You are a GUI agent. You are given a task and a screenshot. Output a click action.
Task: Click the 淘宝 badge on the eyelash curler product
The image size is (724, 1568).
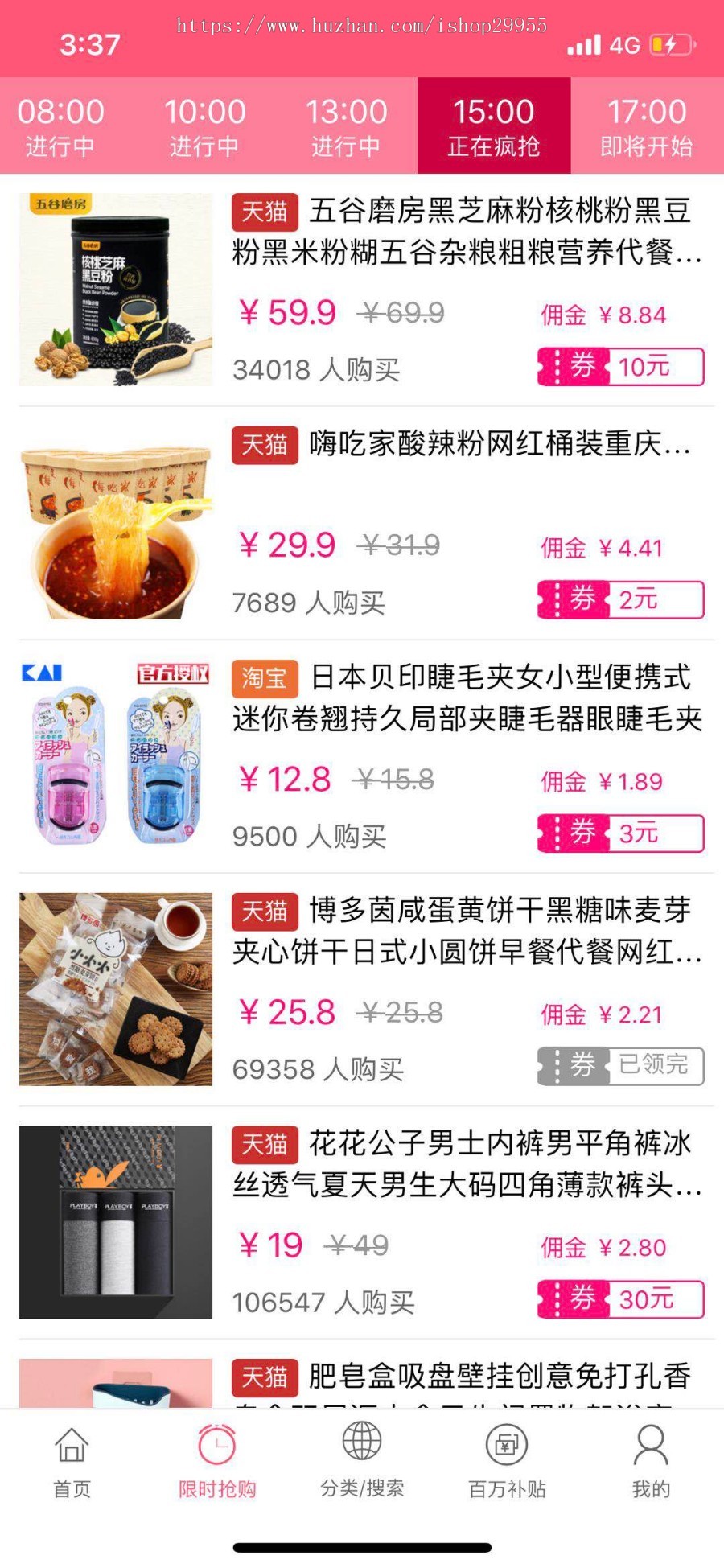coord(264,680)
